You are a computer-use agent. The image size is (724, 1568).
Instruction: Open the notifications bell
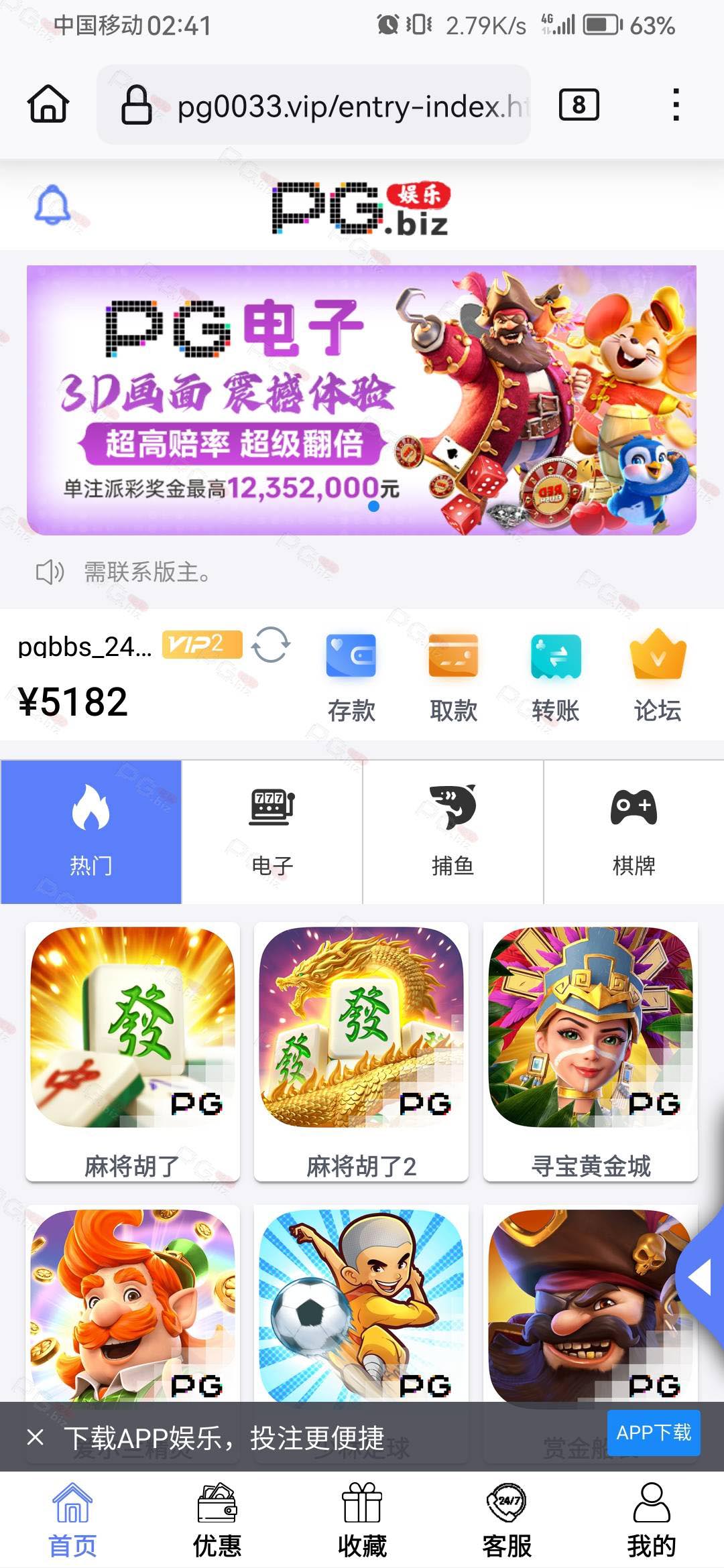pos(52,205)
